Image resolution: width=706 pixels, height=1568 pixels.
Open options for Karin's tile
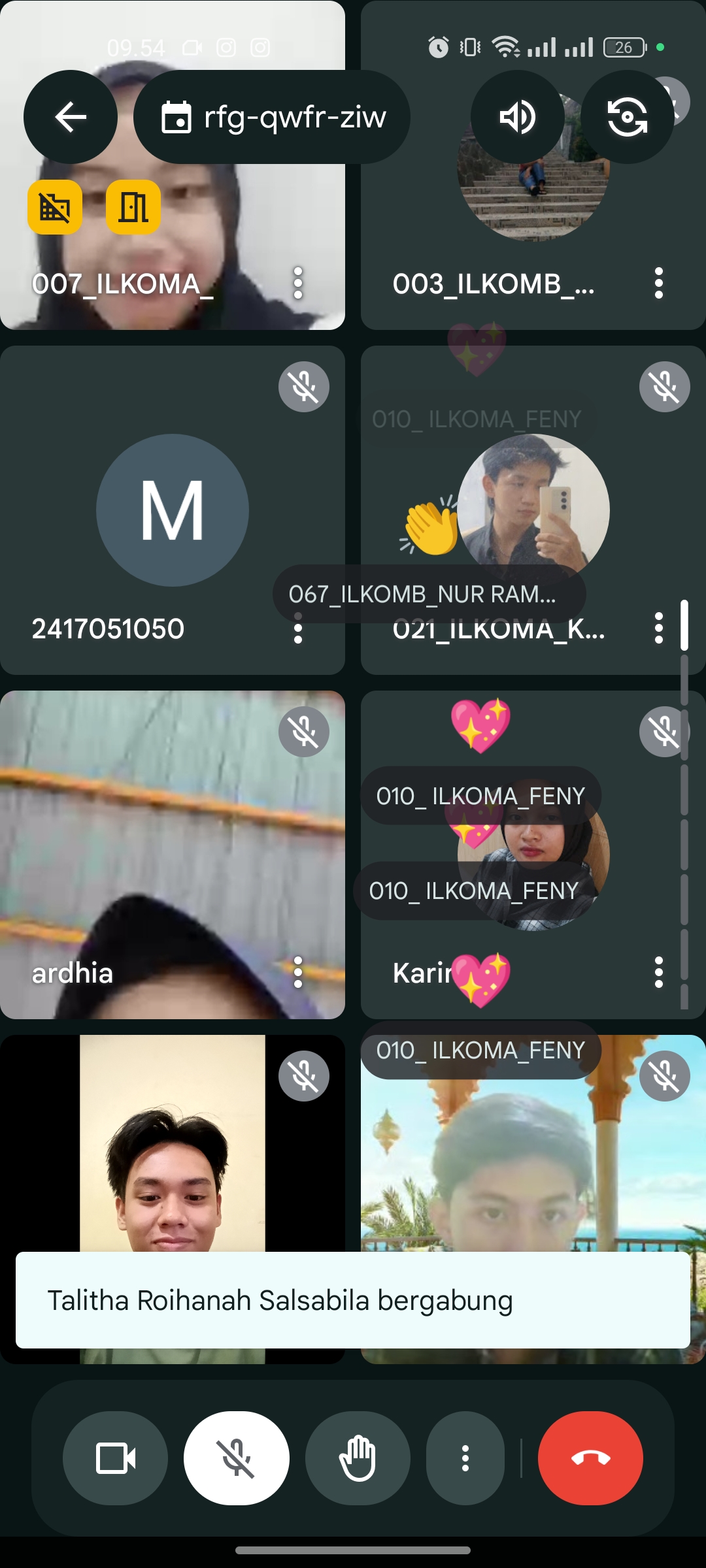click(658, 972)
